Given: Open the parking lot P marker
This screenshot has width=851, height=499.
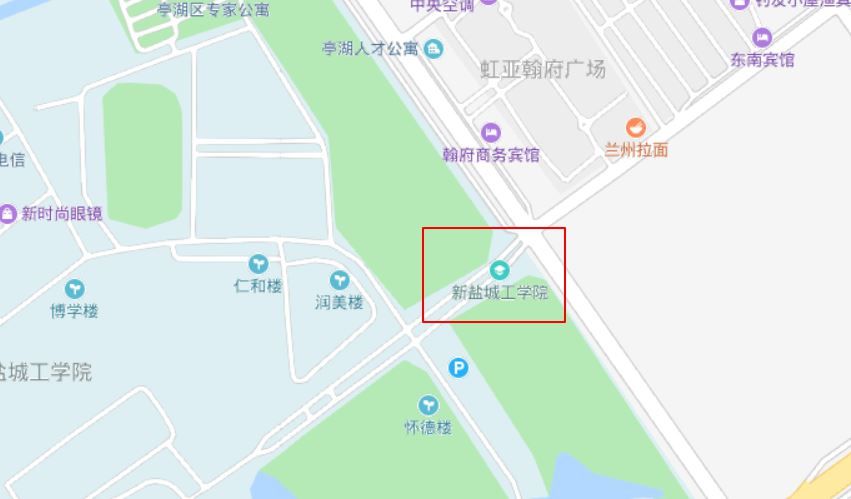Looking at the screenshot, I should [458, 369].
